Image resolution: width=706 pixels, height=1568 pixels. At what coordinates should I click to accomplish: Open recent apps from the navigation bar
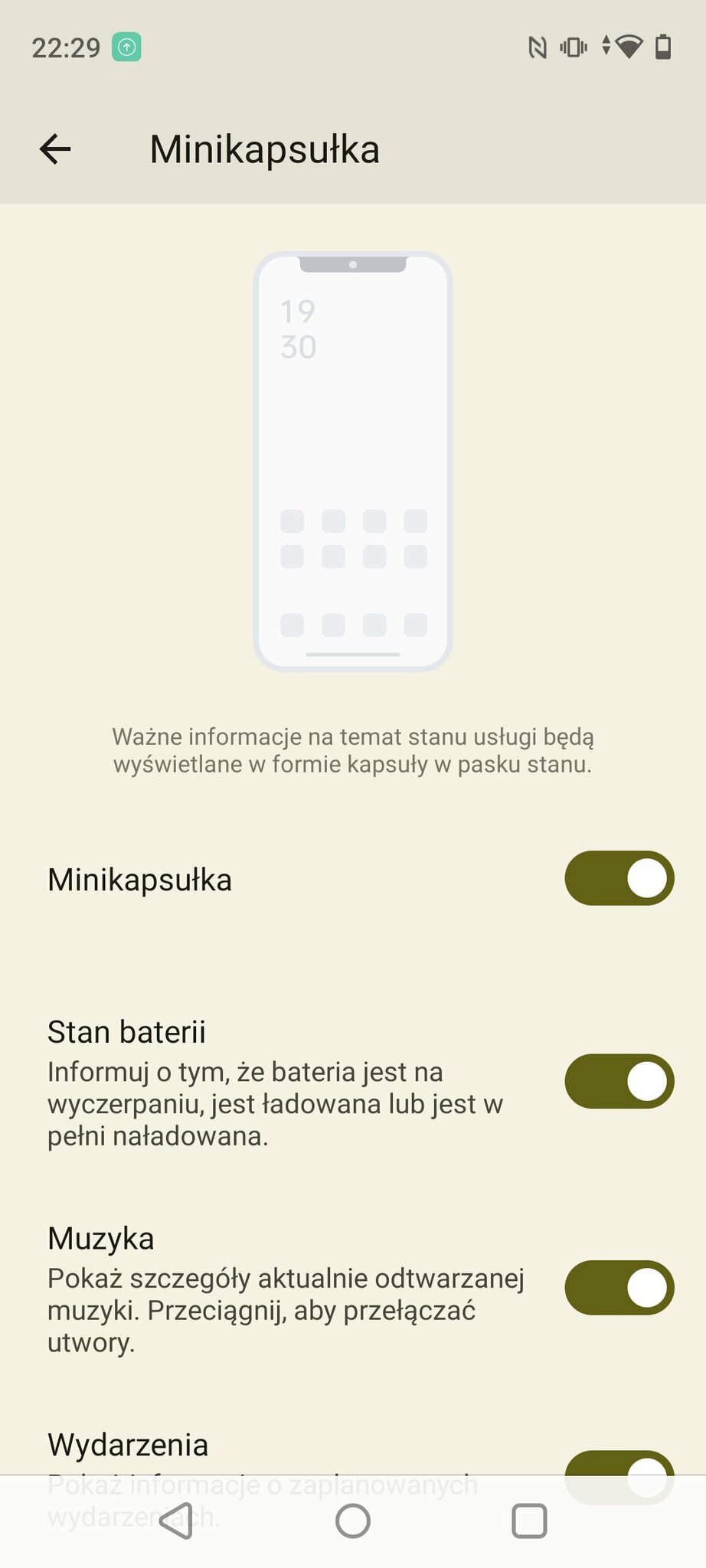coord(529,1521)
